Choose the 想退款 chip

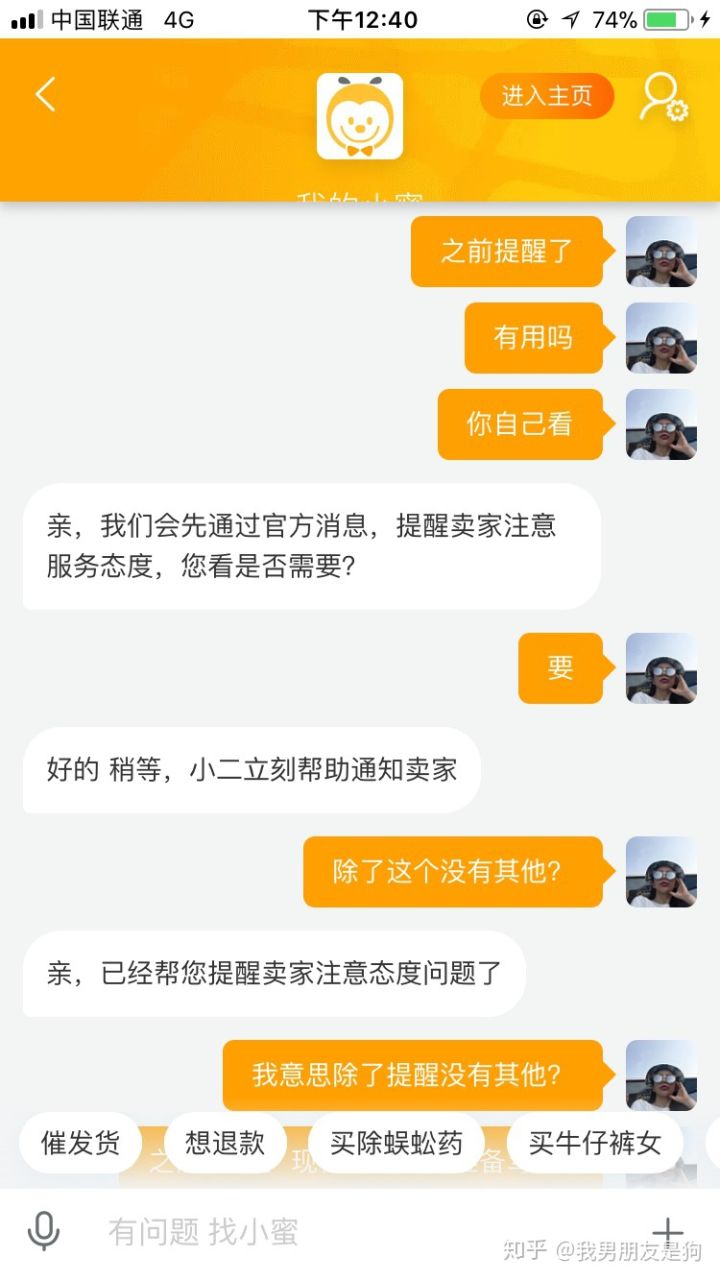(225, 1143)
